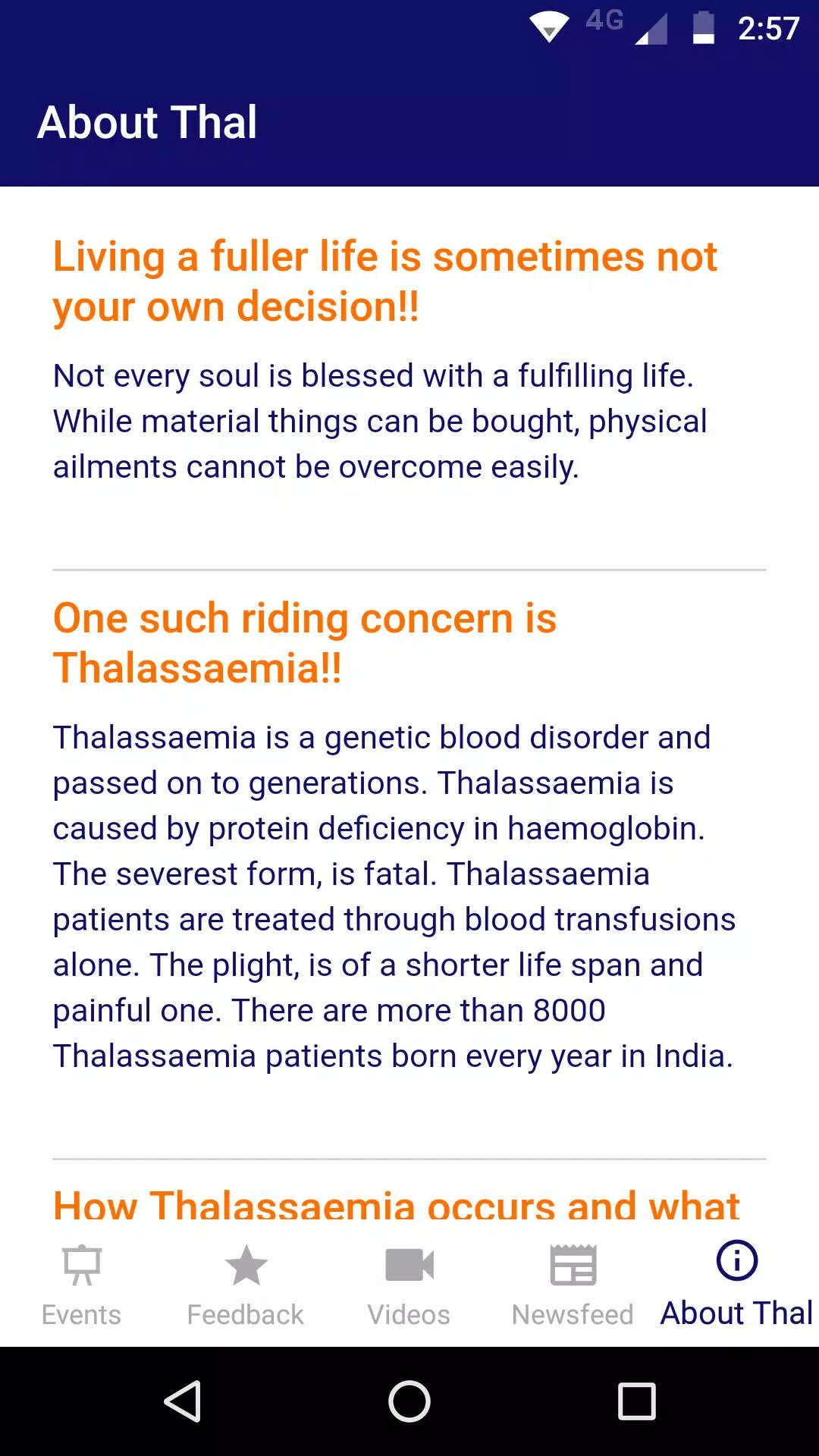Tap the system back button

(x=183, y=1401)
